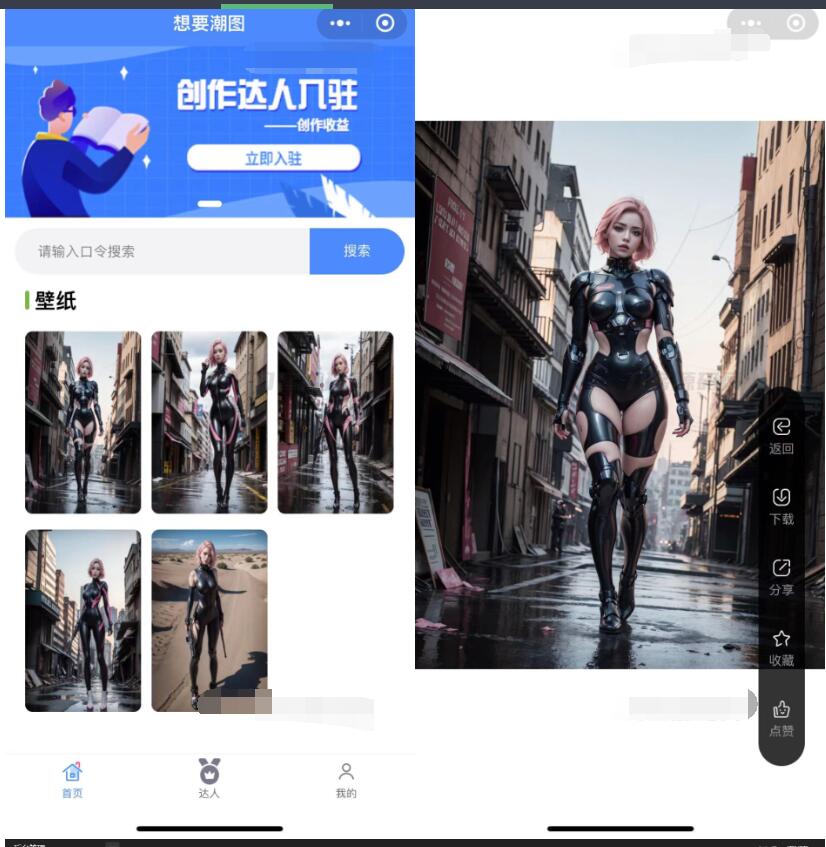826x847 pixels.
Task: Switch to the 首页 tab
Action: [x=72, y=779]
